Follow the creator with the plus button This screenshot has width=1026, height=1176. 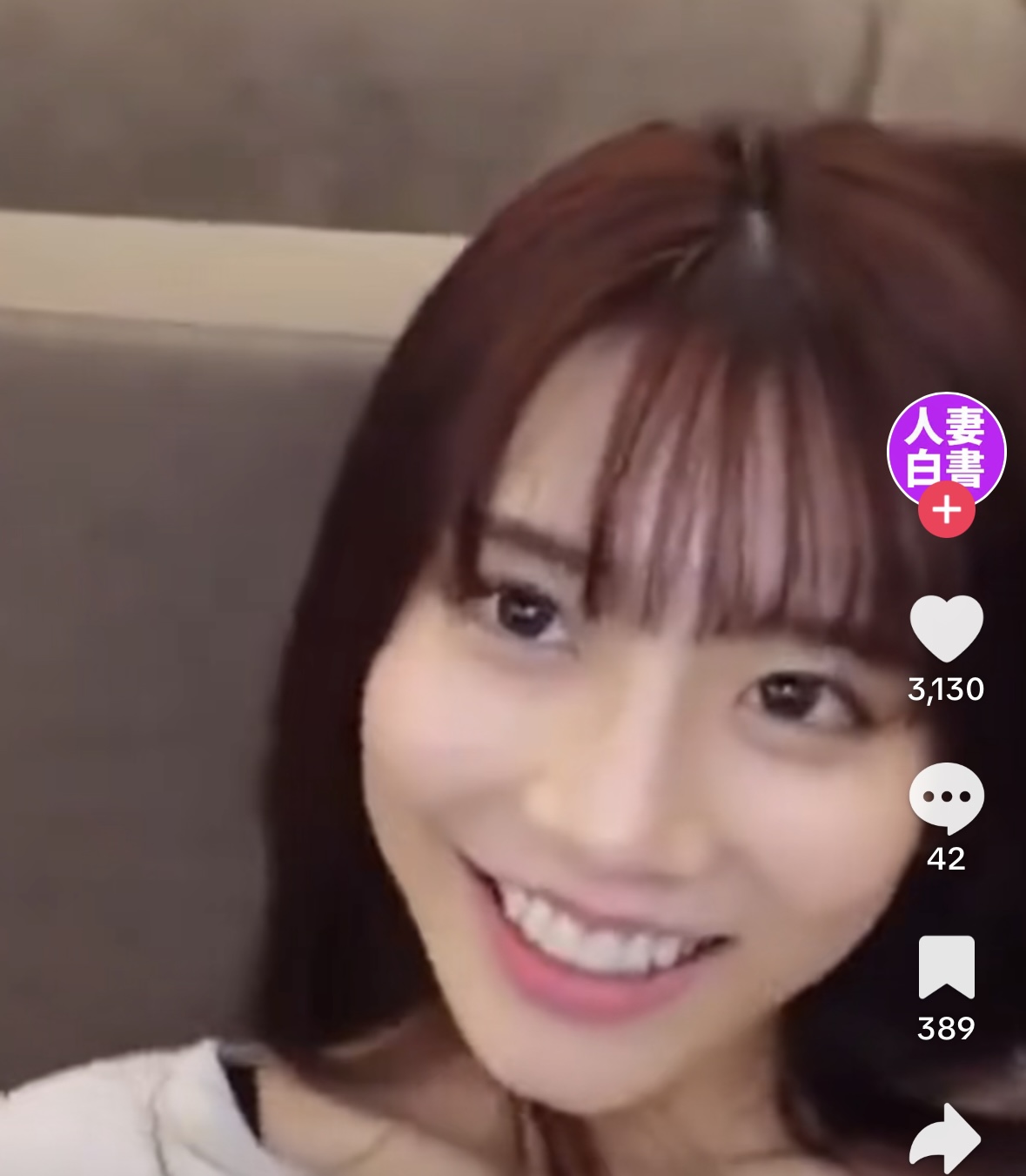click(x=946, y=510)
